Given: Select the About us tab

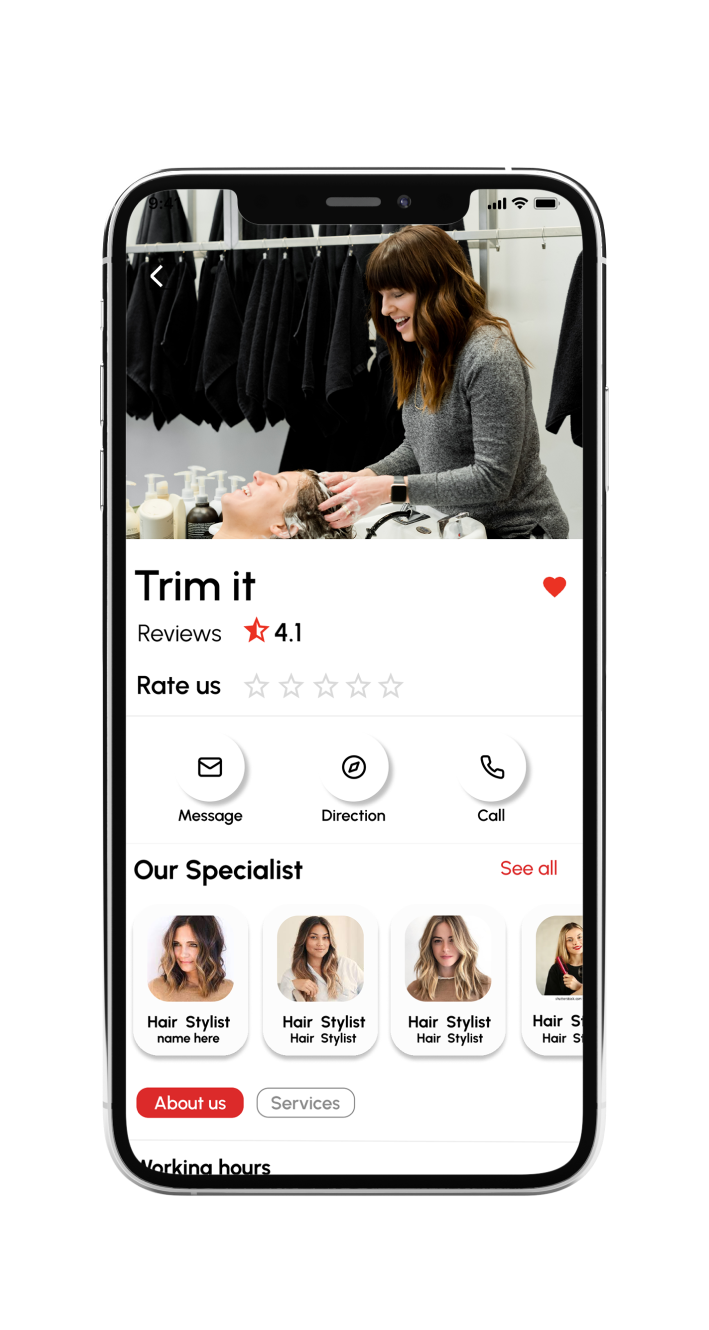Looking at the screenshot, I should click(x=190, y=1103).
